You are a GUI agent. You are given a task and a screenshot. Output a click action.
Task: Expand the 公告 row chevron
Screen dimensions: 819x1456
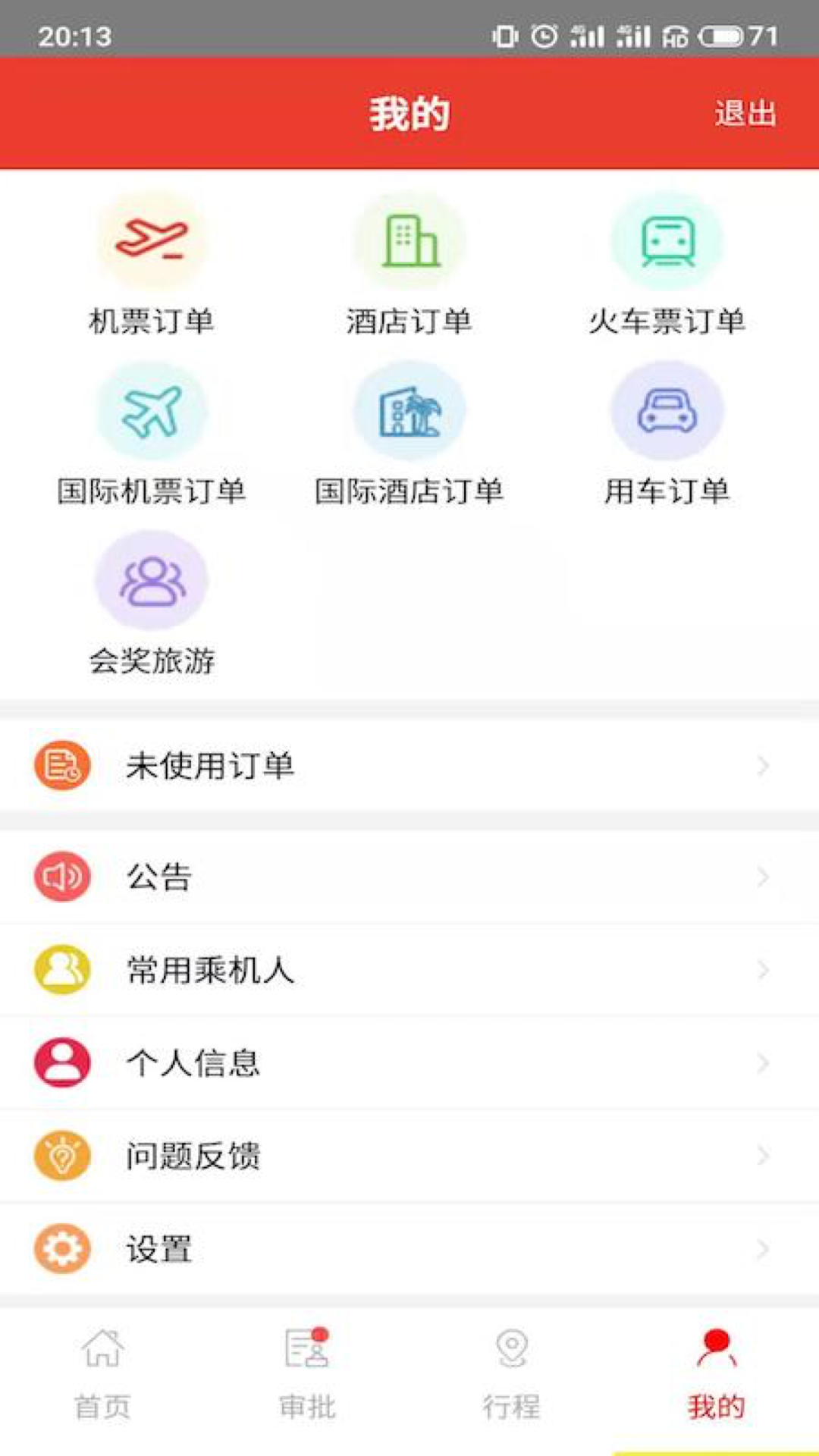point(763,877)
